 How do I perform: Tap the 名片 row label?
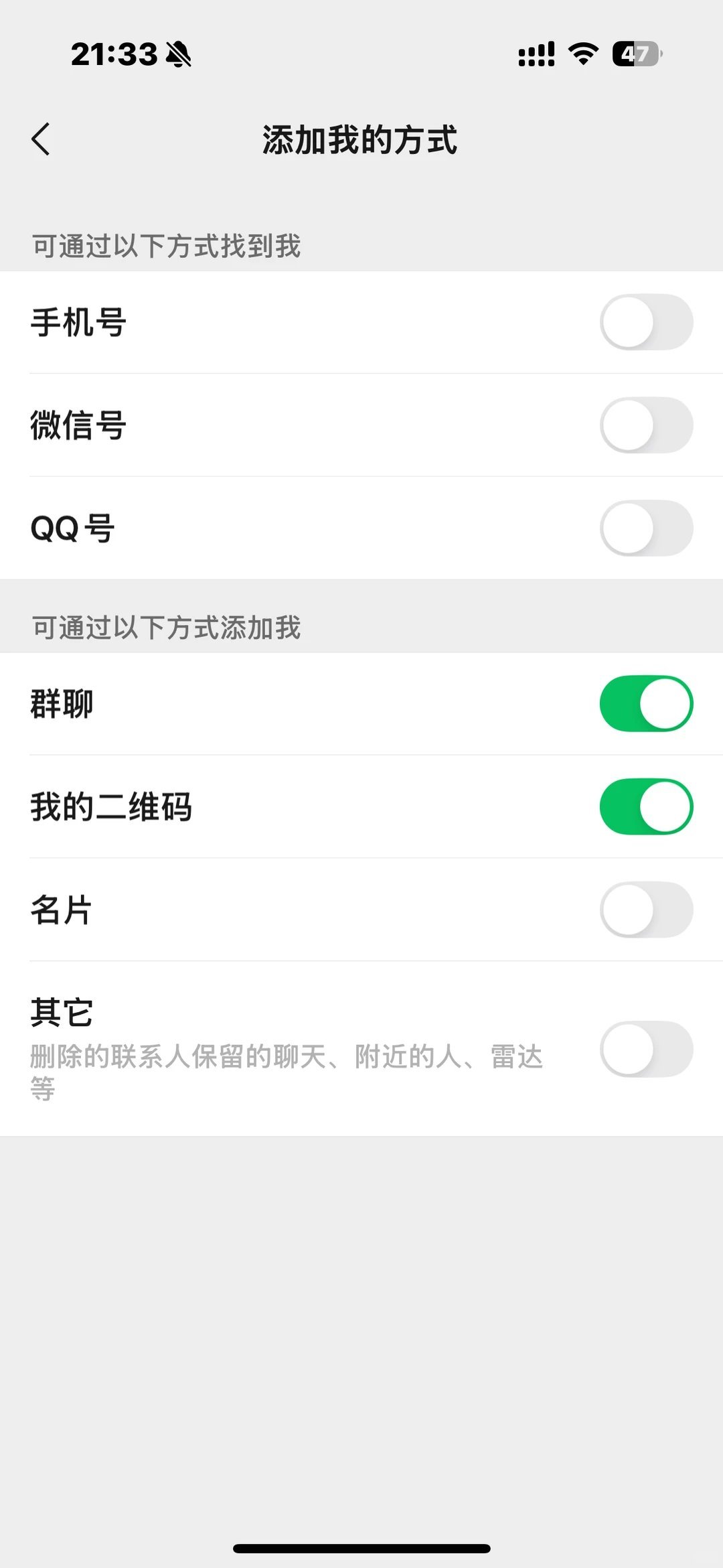[x=63, y=910]
